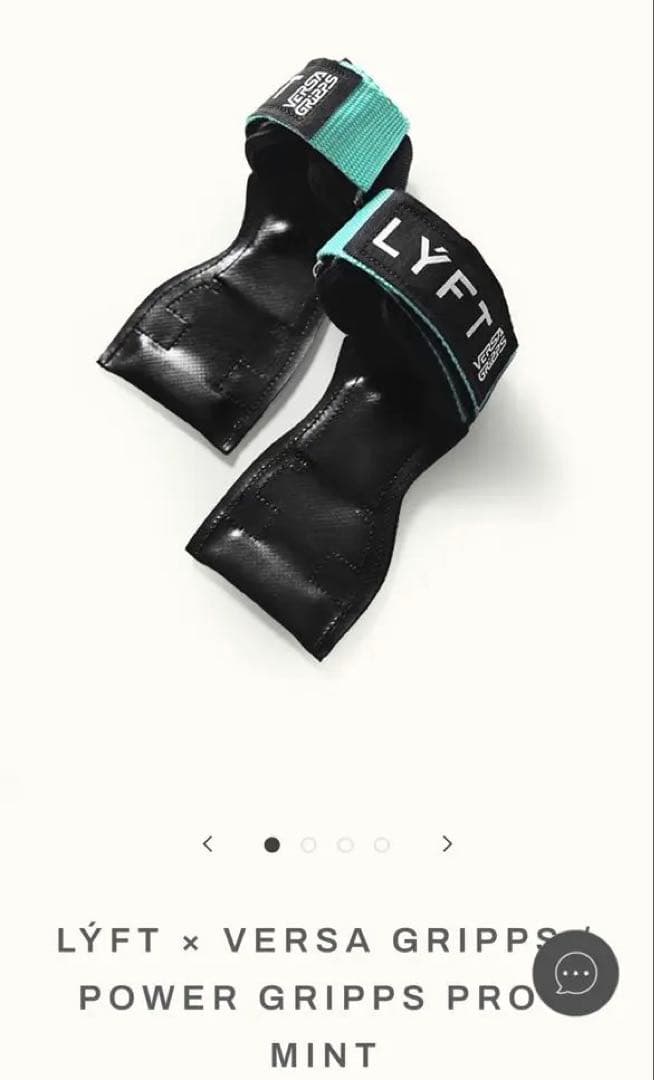The image size is (654, 1080).
Task: Select the third carousel dot
Action: (345, 845)
